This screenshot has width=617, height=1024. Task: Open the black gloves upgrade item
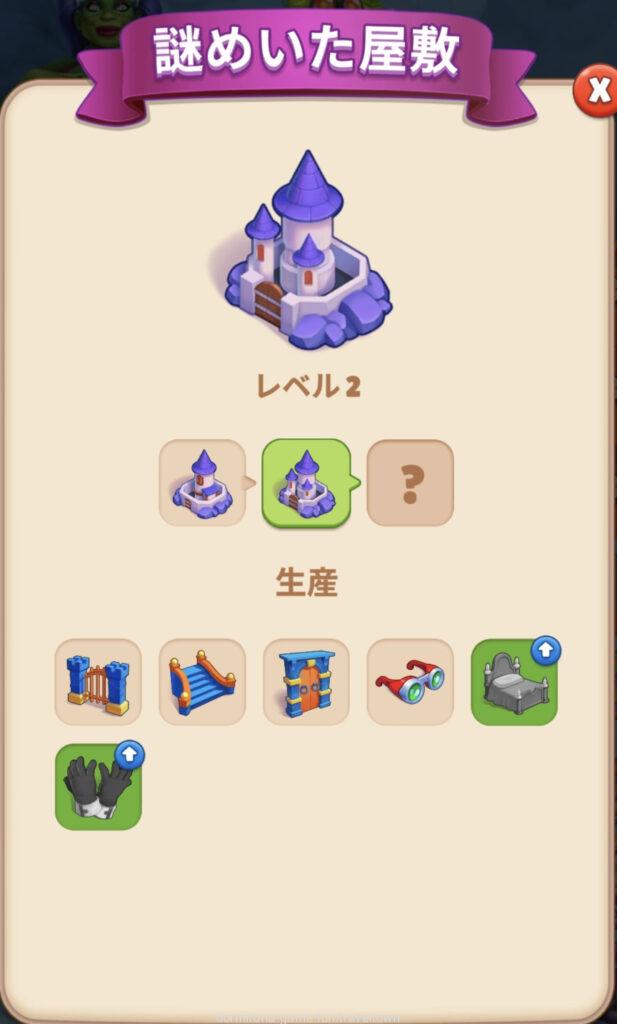(x=98, y=786)
